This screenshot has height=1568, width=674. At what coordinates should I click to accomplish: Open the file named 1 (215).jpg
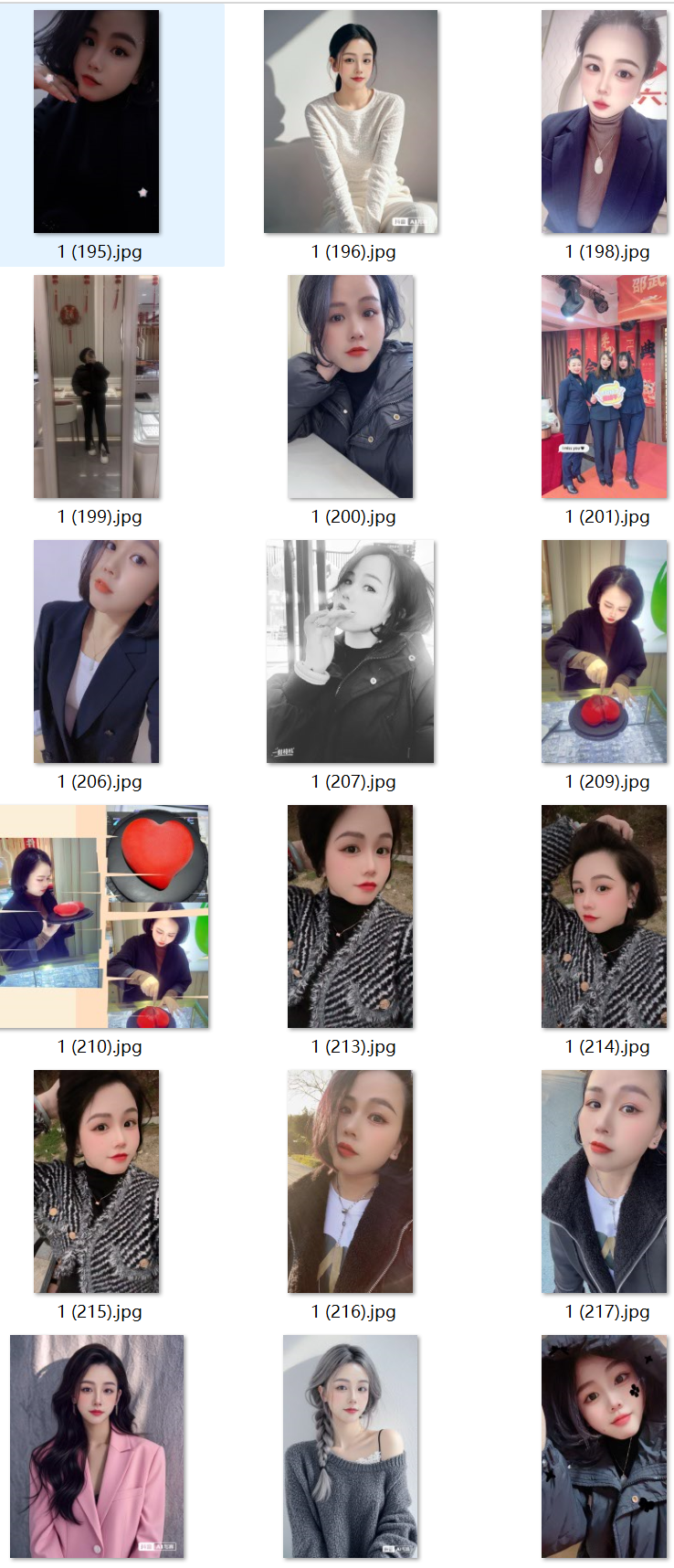pyautogui.click(x=97, y=1181)
